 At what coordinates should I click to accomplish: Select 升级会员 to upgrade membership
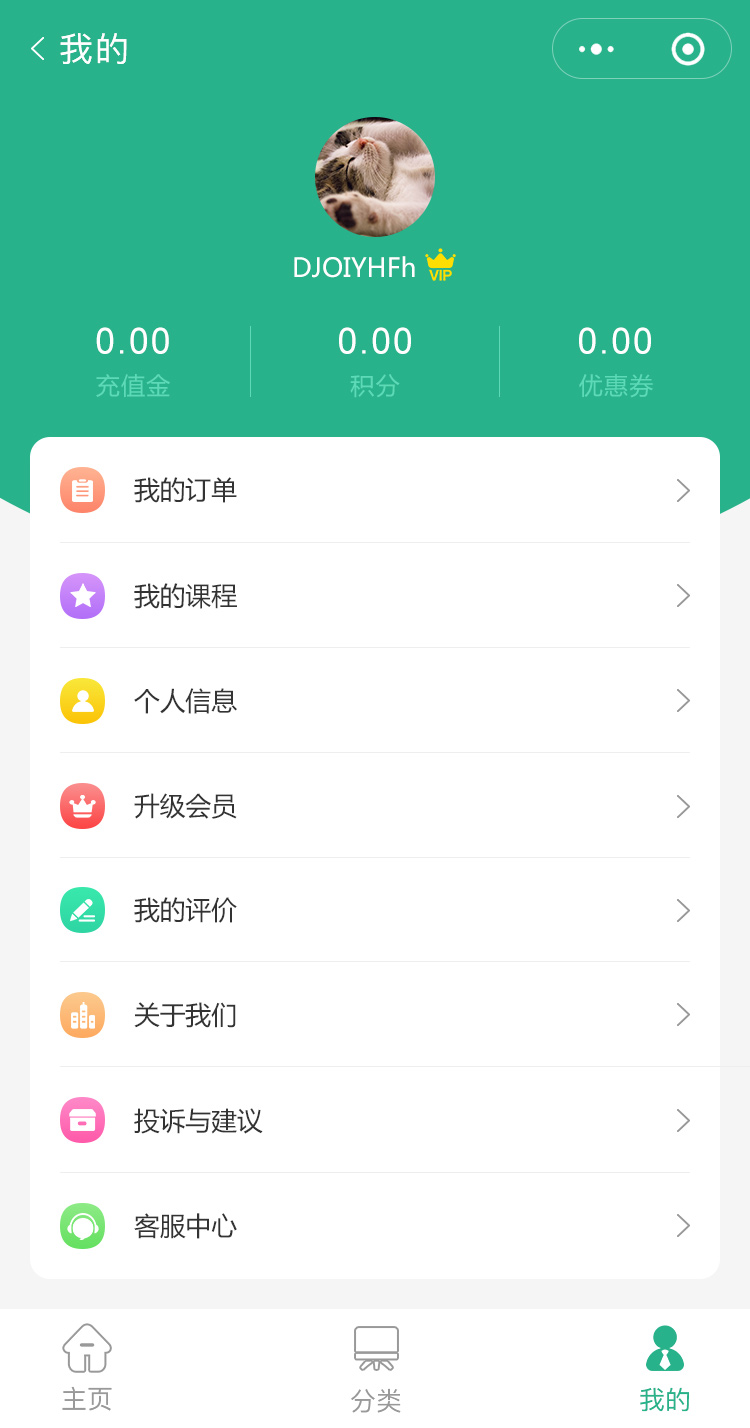point(375,806)
